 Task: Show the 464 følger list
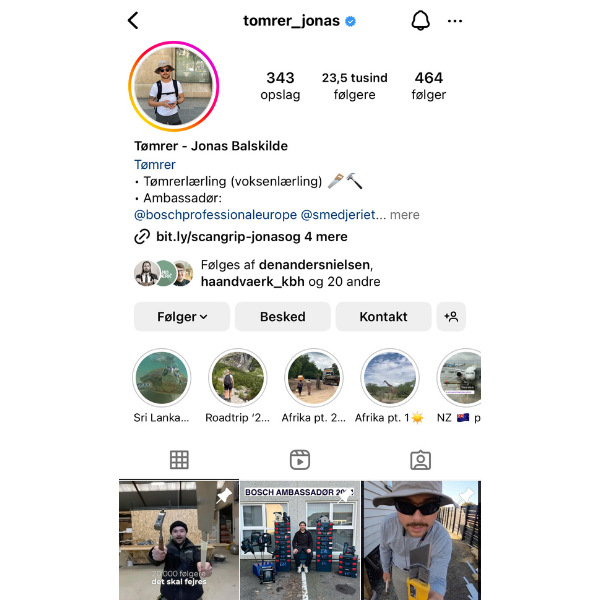pos(428,86)
